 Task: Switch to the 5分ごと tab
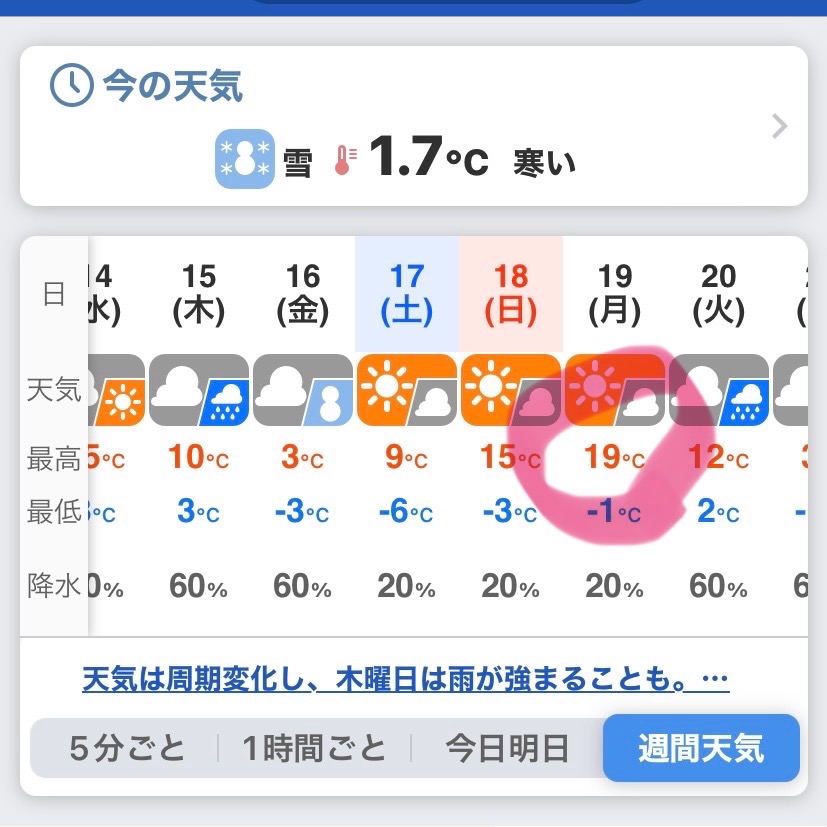point(127,748)
